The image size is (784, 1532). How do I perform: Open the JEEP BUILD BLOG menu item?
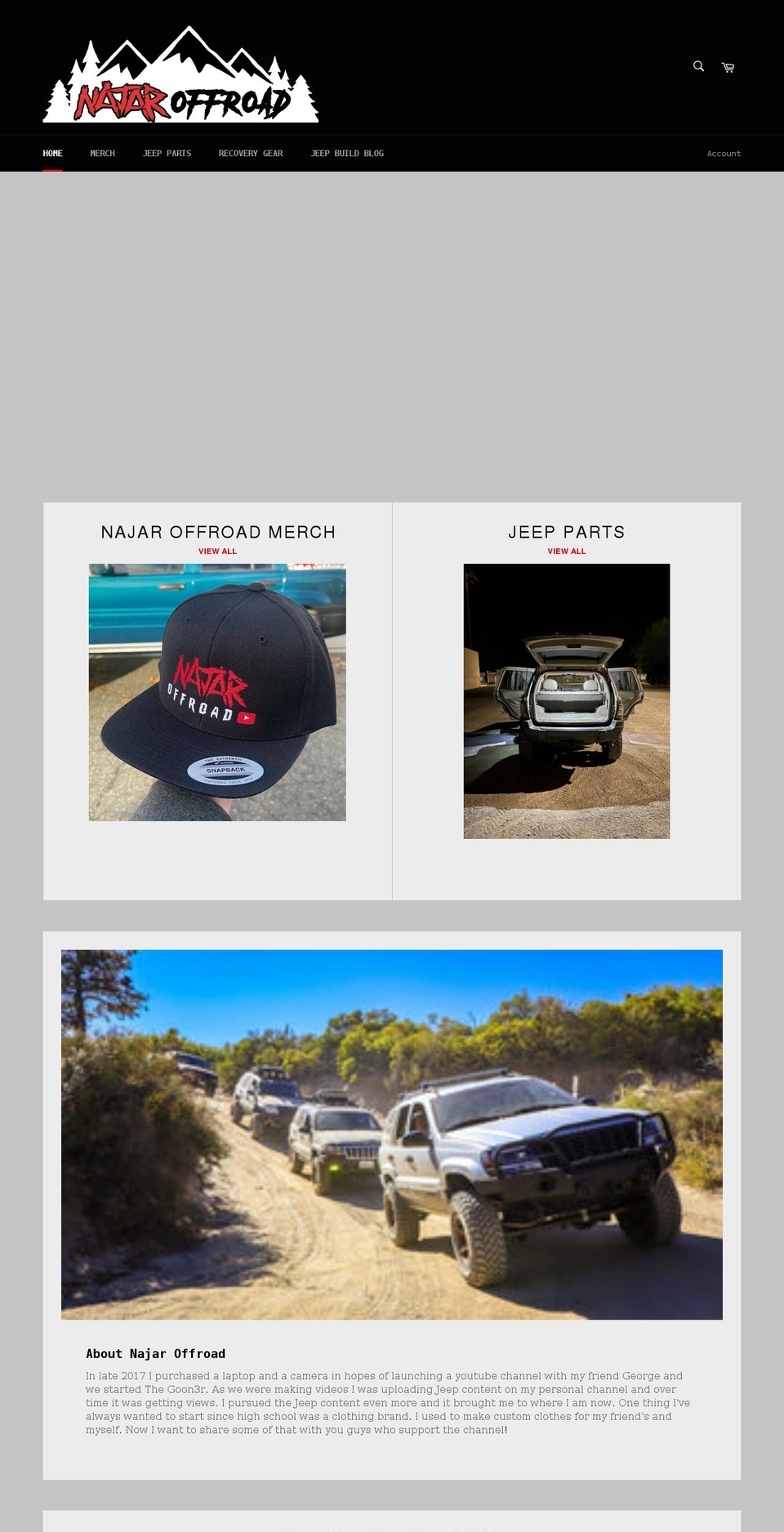point(347,153)
